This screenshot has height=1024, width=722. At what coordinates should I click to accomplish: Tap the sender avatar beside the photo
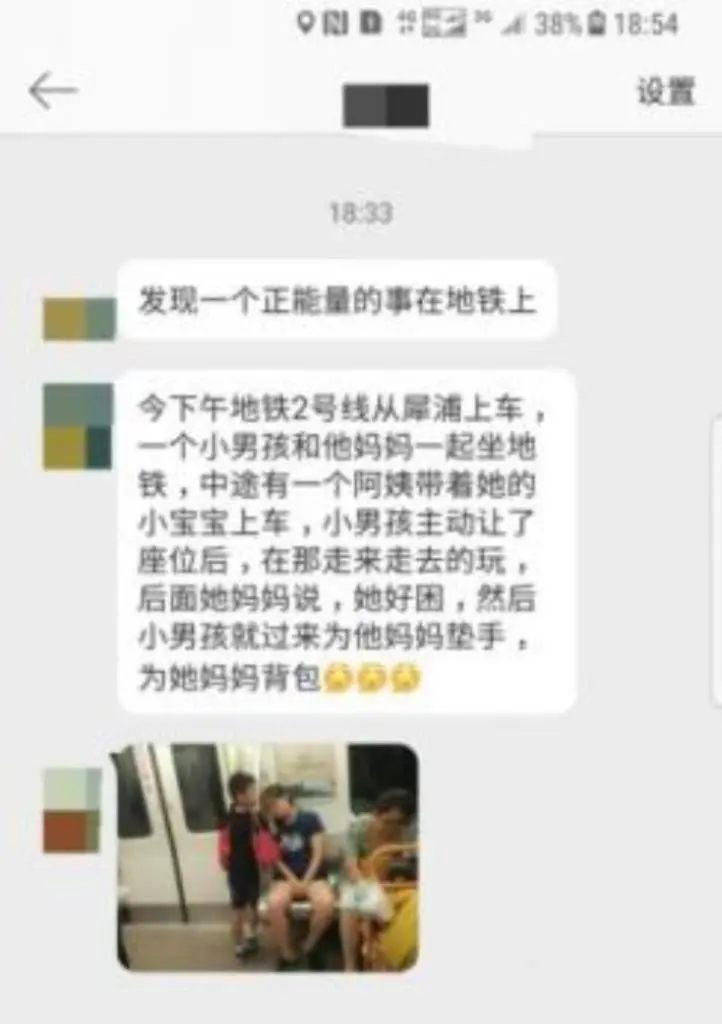tap(72, 809)
